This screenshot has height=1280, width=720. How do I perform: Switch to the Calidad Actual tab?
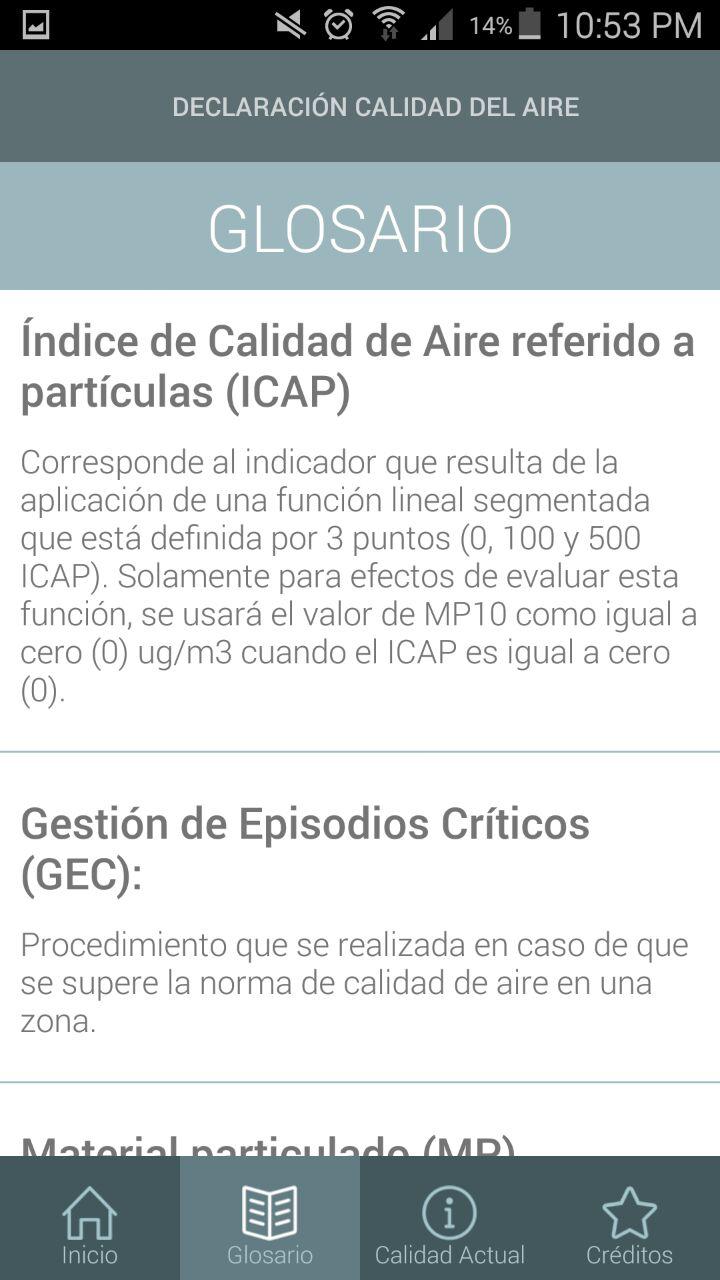coord(450,1218)
